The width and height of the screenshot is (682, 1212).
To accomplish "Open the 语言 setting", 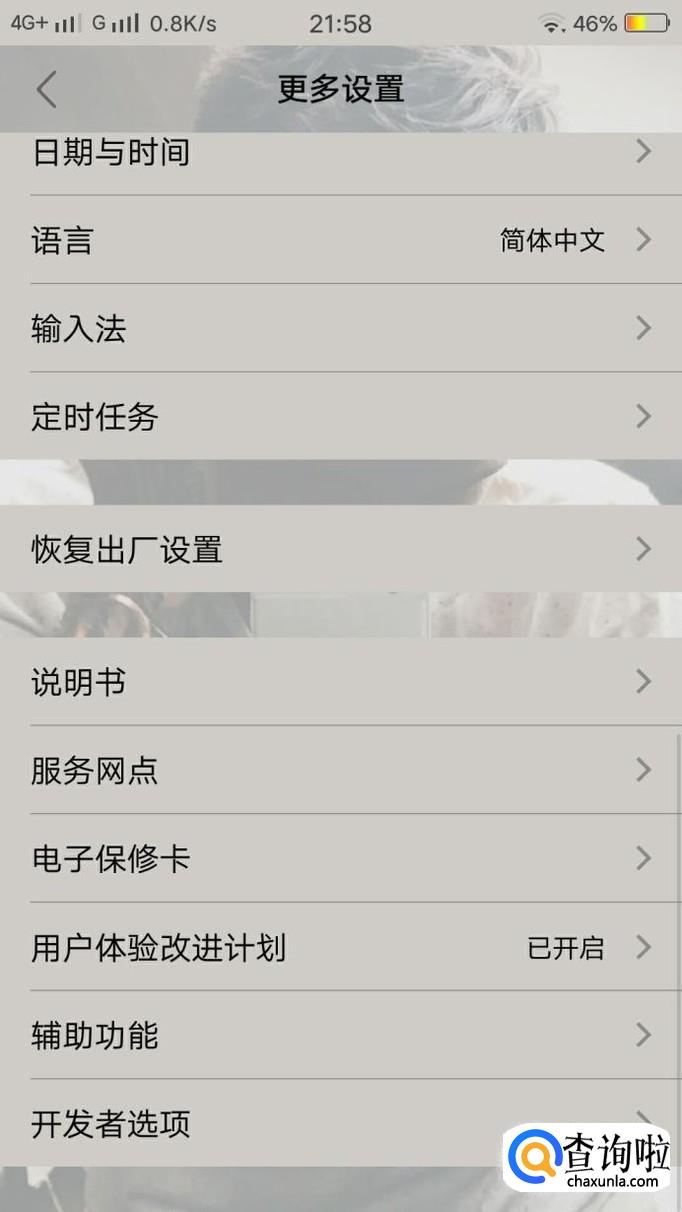I will tap(340, 240).
